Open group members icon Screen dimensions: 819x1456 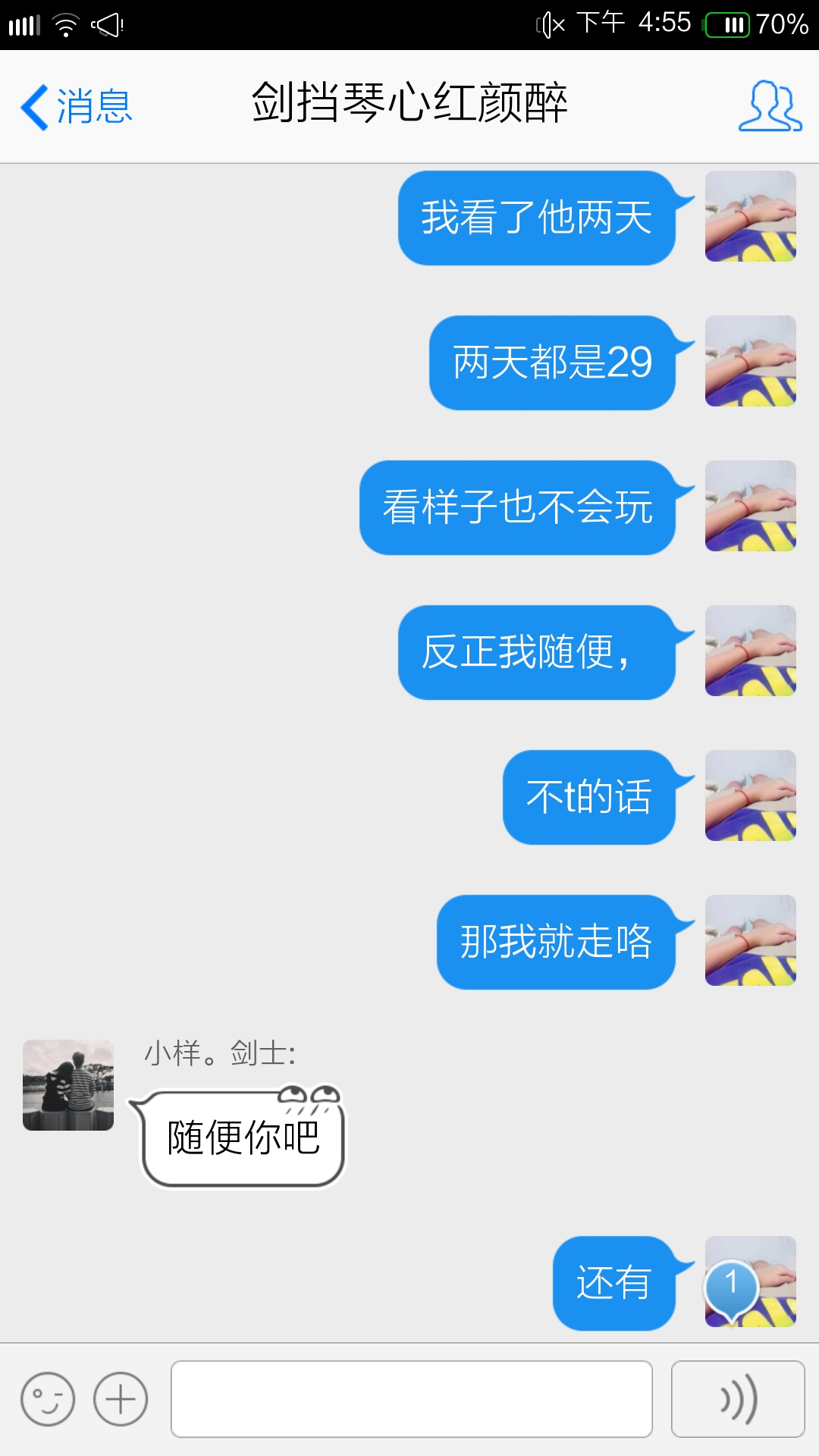tap(770, 107)
